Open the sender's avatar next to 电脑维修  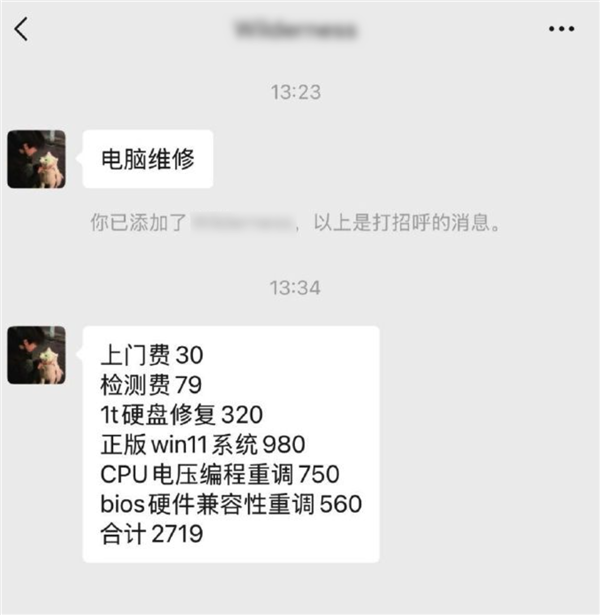[36, 159]
